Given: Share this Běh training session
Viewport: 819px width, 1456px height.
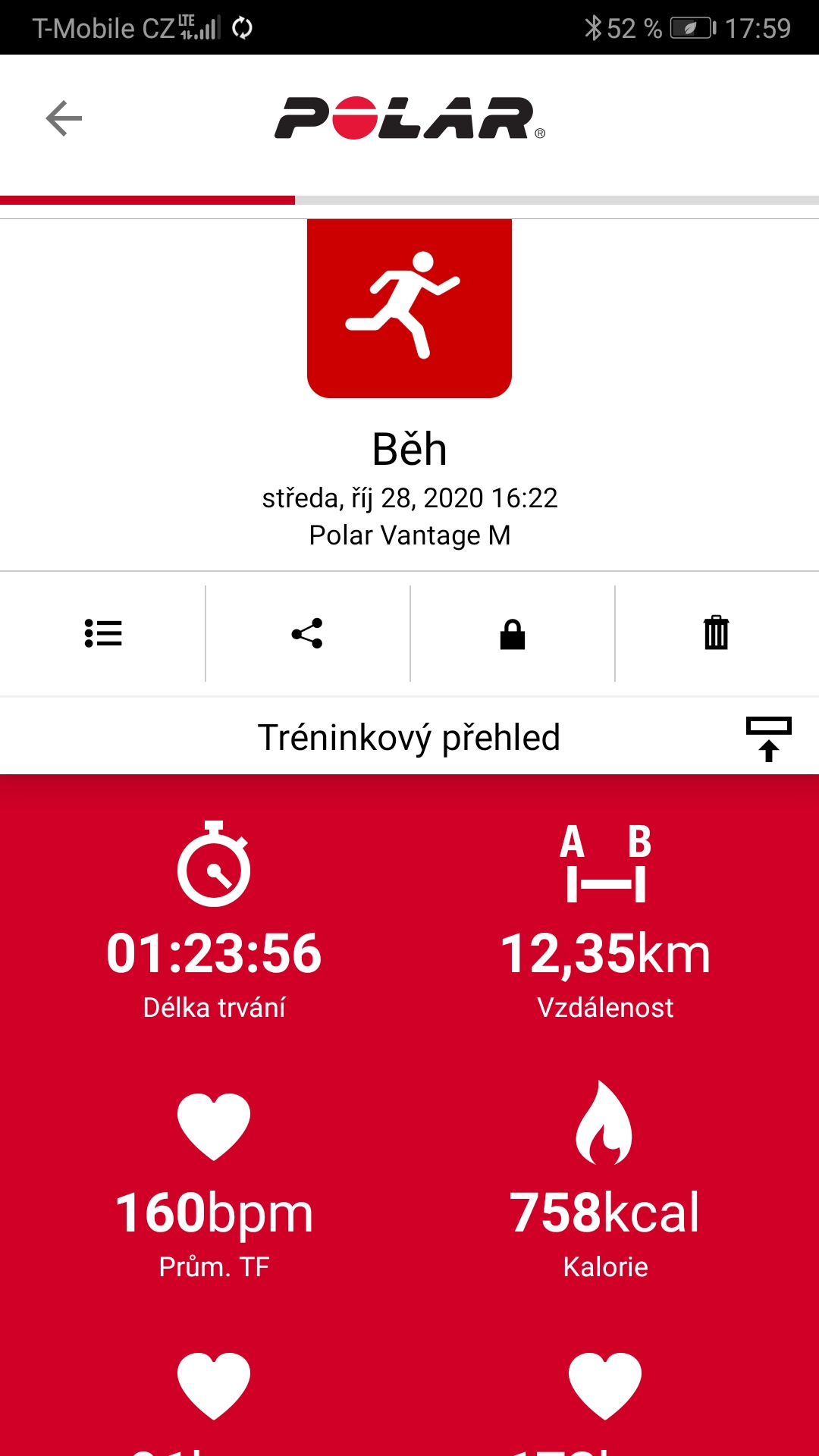Looking at the screenshot, I should (x=307, y=633).
